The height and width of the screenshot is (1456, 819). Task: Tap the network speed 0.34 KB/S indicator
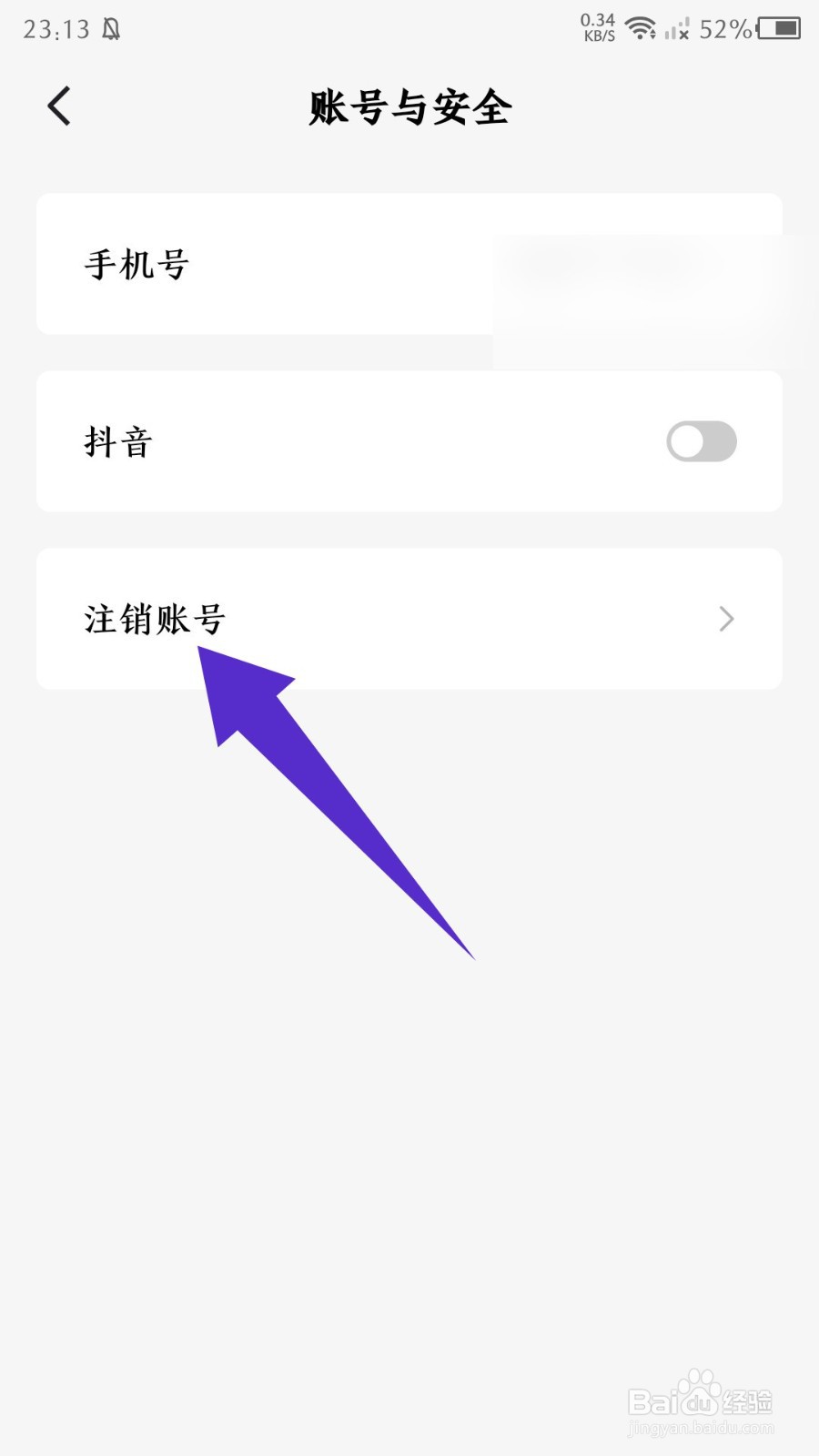596,27
